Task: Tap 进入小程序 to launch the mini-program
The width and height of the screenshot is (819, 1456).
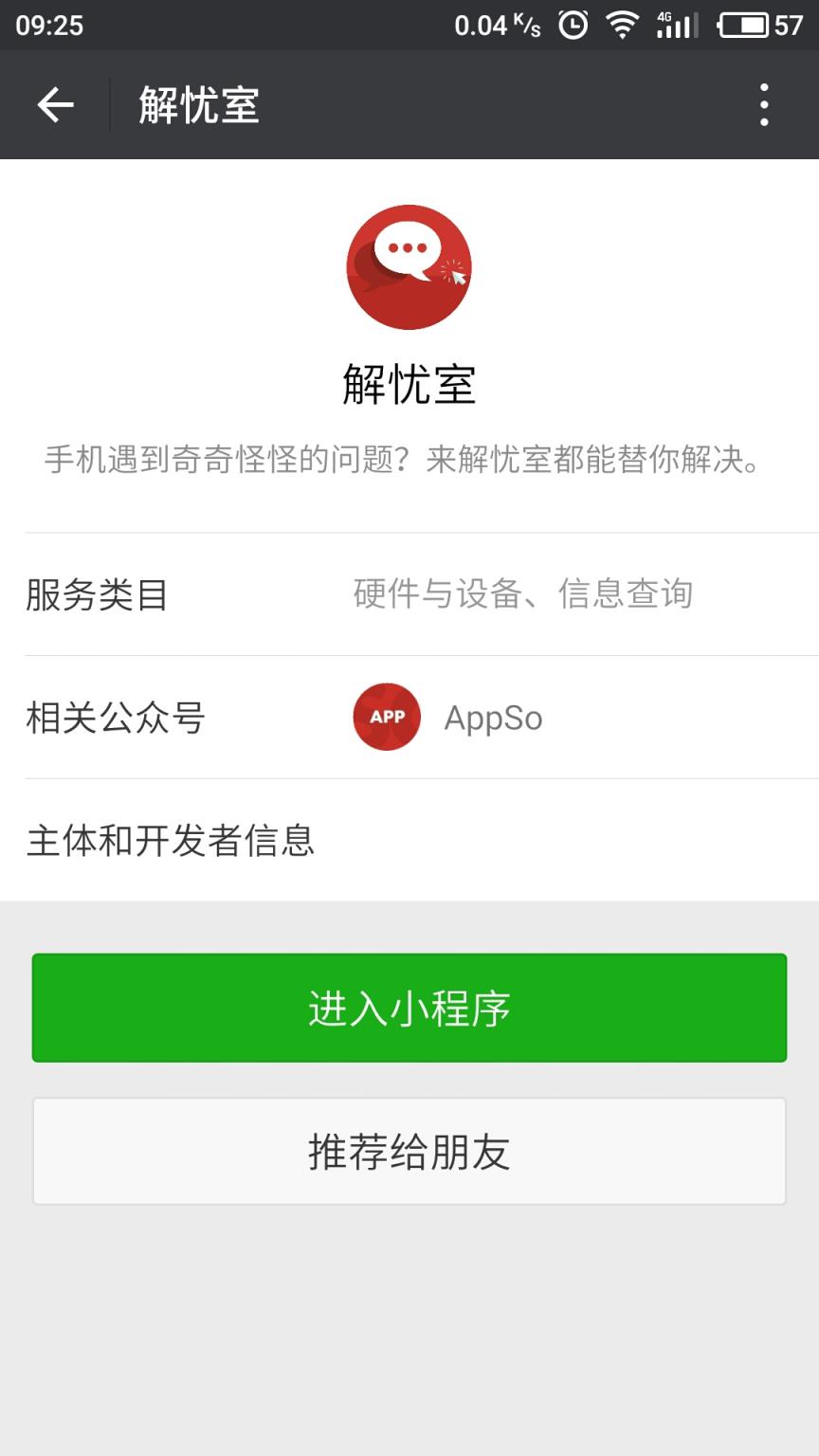Action: [409, 1008]
